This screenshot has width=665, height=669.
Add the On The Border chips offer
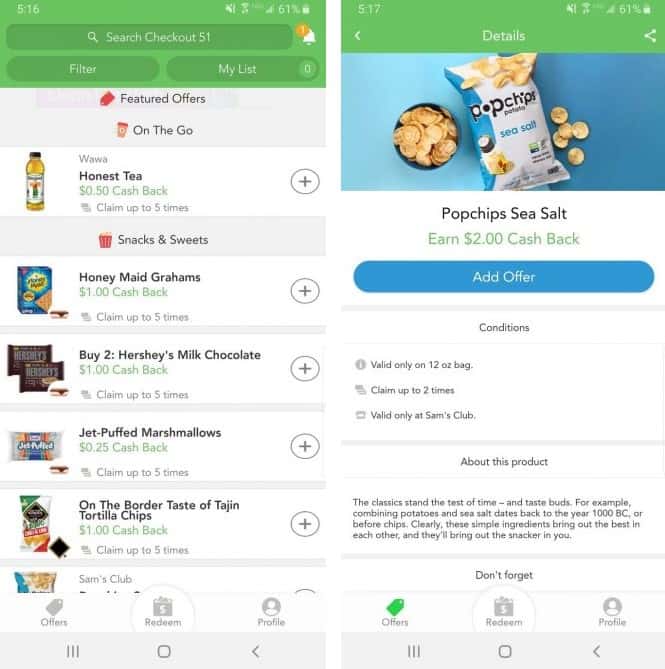(x=304, y=523)
